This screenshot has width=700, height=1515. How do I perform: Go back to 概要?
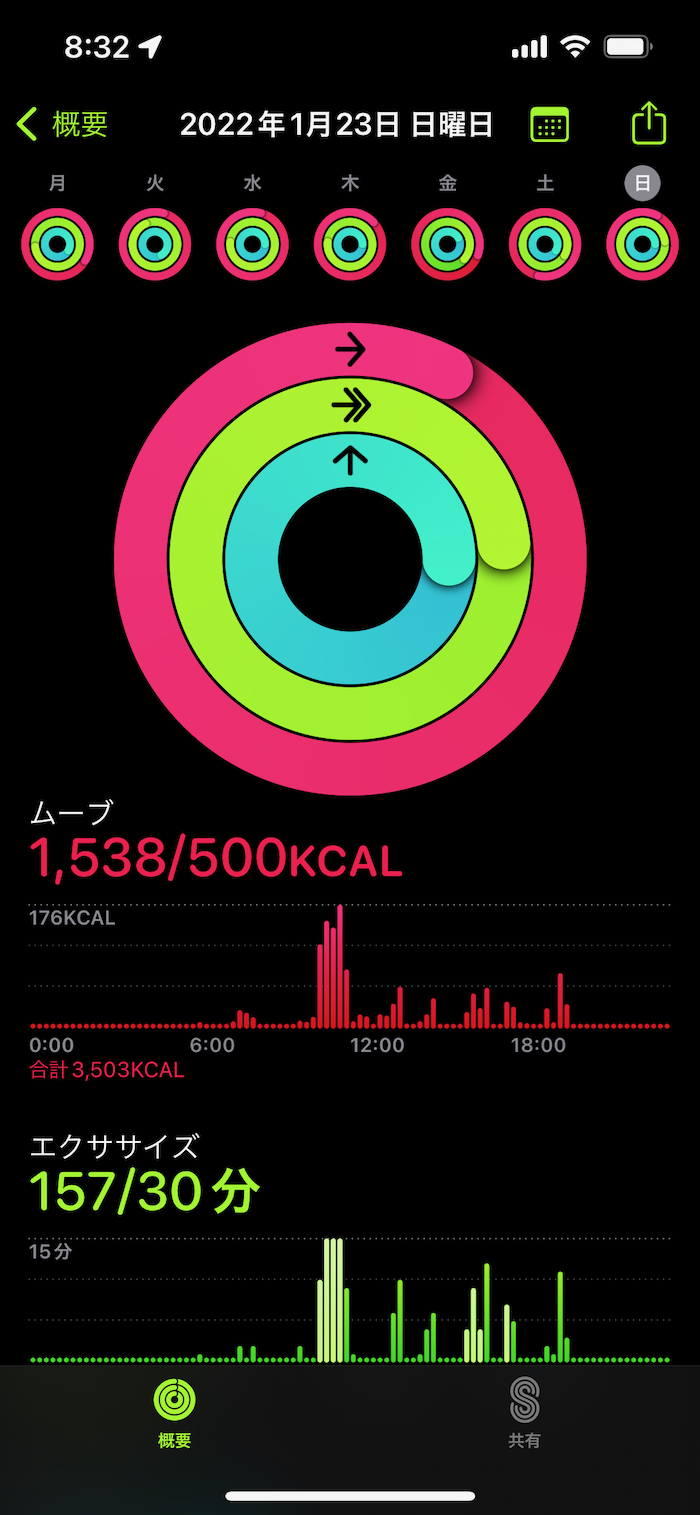click(x=62, y=125)
